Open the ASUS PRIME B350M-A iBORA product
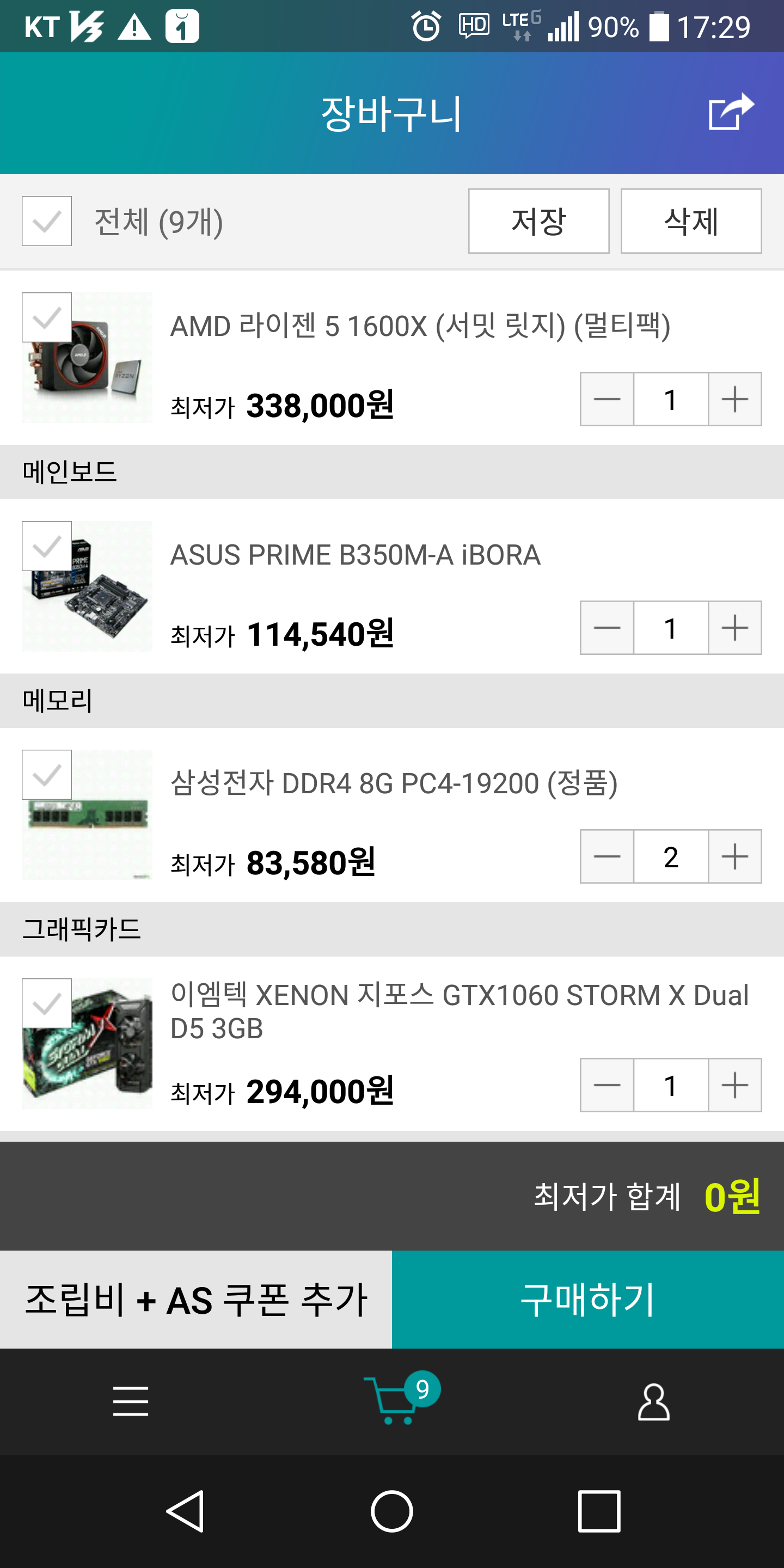The height and width of the screenshot is (1568, 784). pos(355,555)
